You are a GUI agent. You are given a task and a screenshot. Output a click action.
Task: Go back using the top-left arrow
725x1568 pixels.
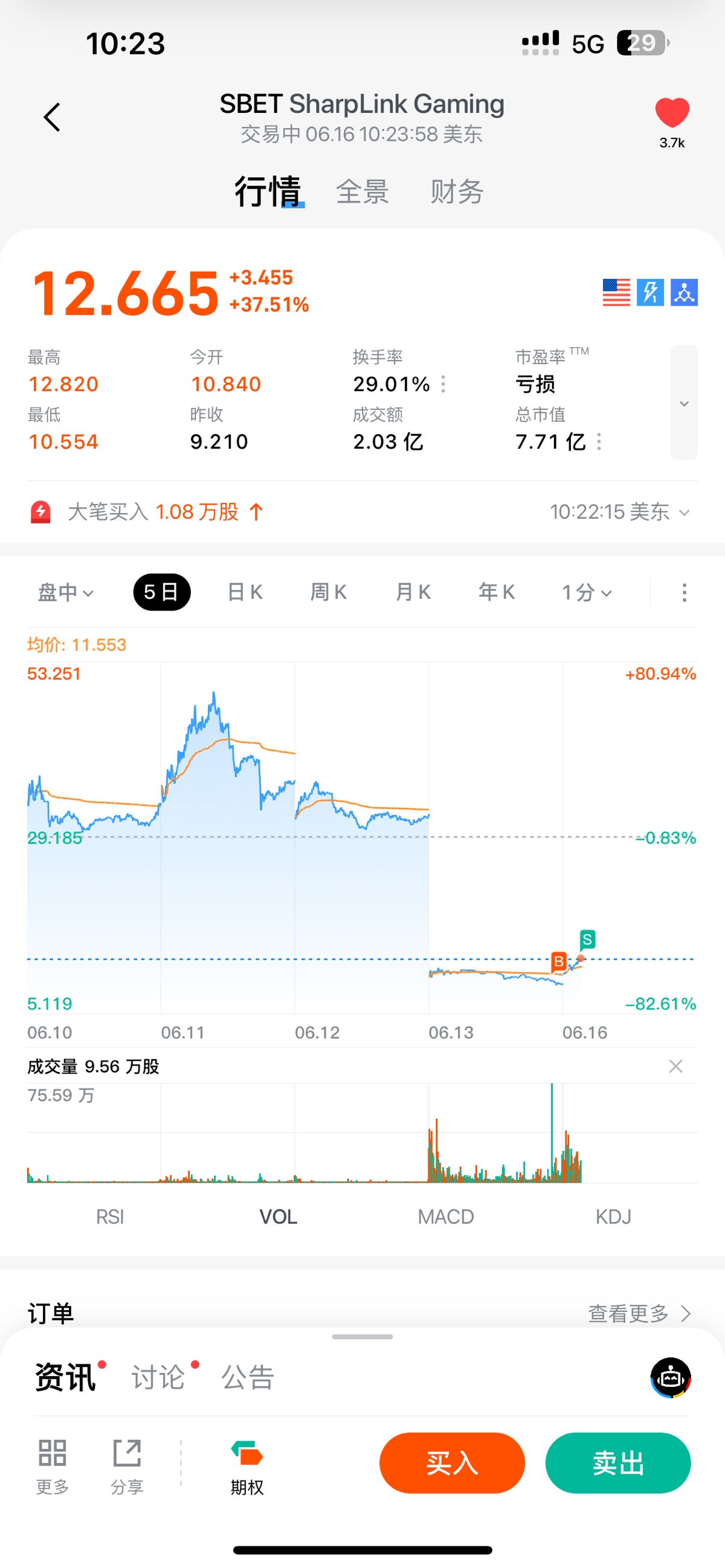53,117
